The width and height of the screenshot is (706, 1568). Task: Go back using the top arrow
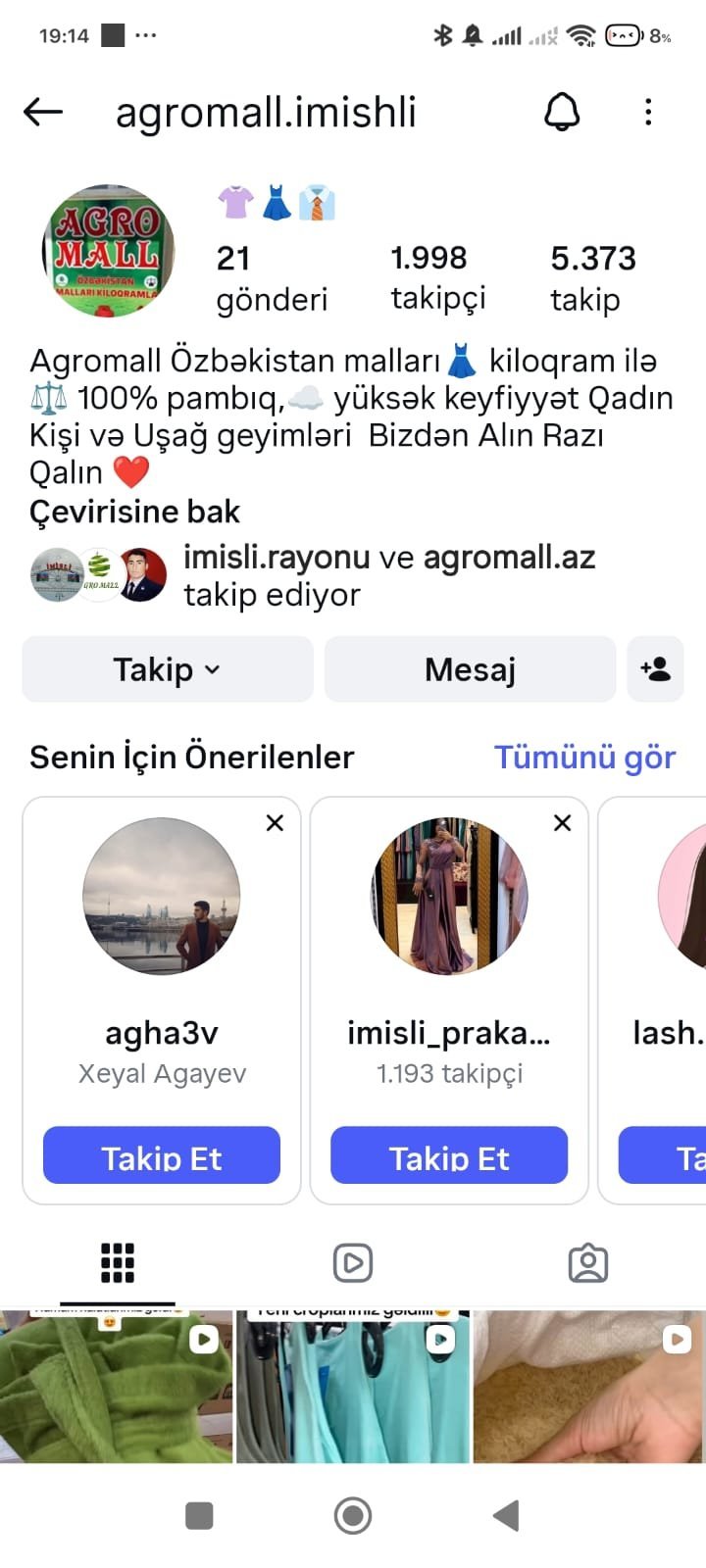pyautogui.click(x=43, y=112)
